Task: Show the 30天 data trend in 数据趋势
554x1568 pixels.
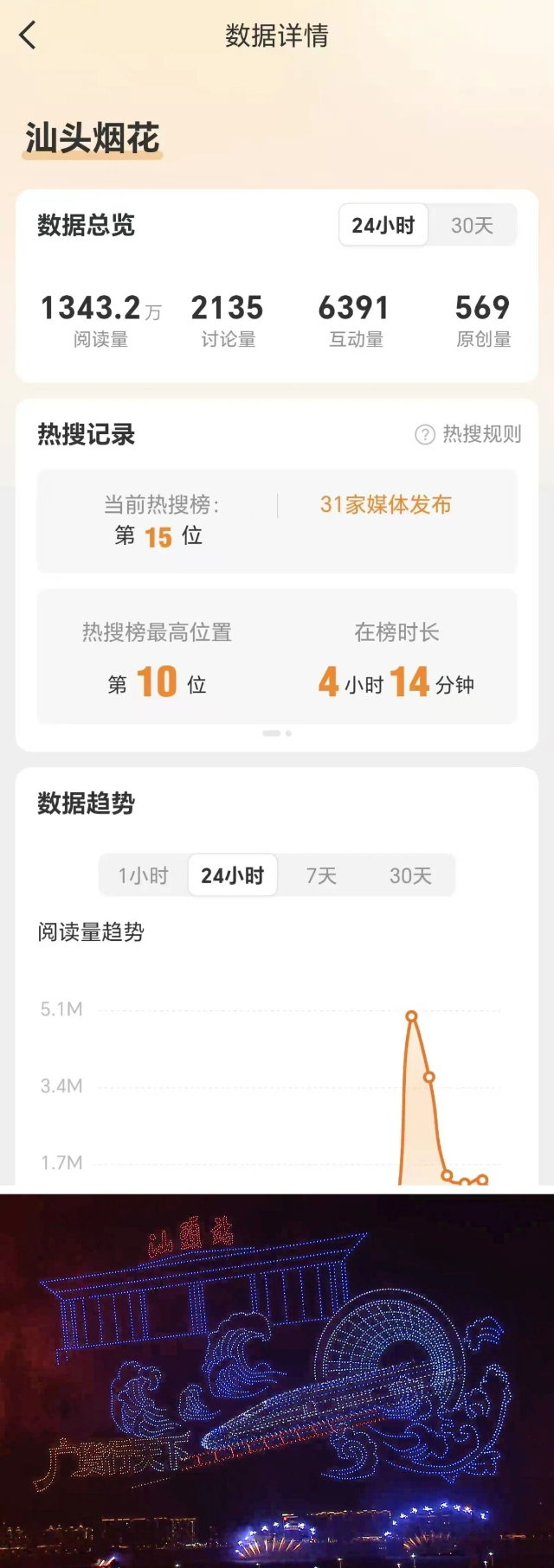Action: coord(410,875)
